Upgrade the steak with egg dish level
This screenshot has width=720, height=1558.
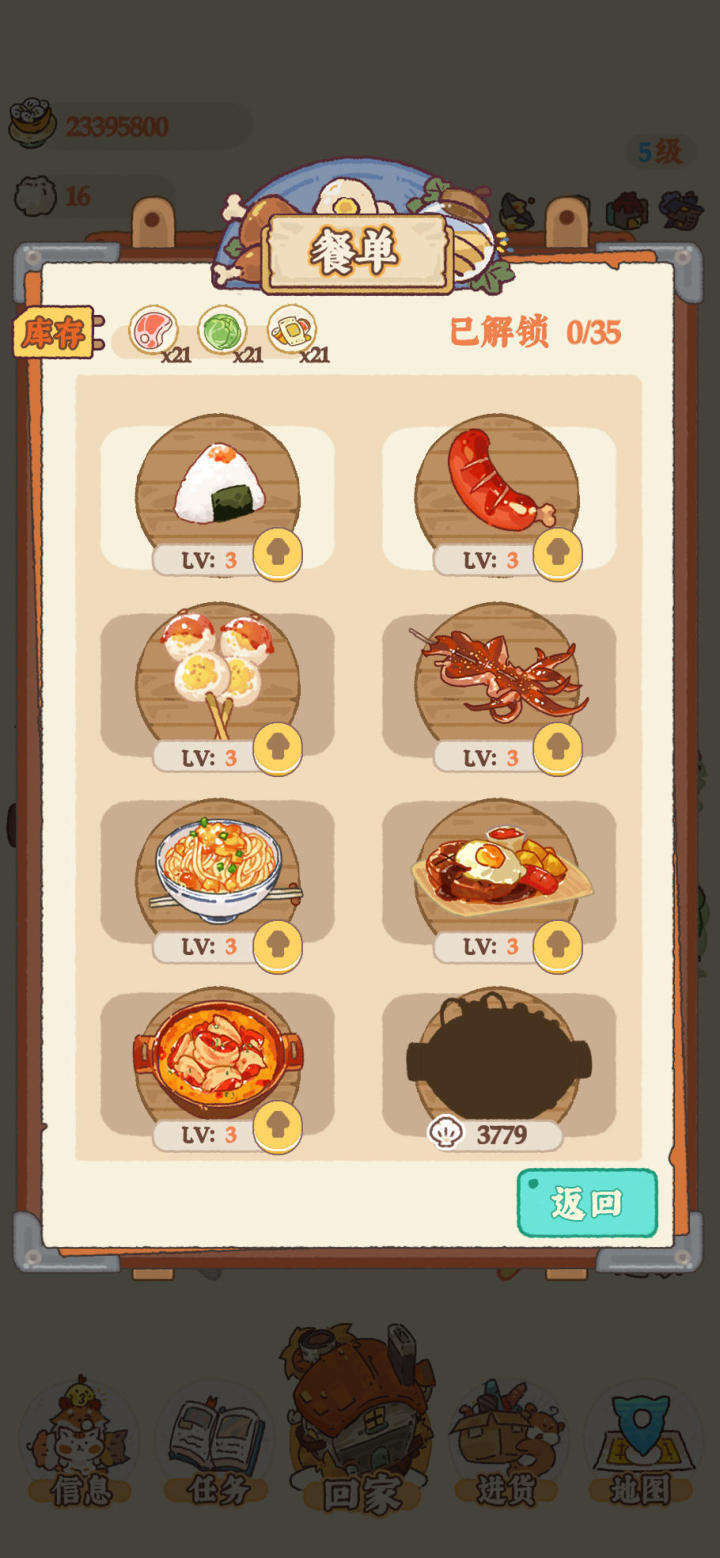(558, 946)
